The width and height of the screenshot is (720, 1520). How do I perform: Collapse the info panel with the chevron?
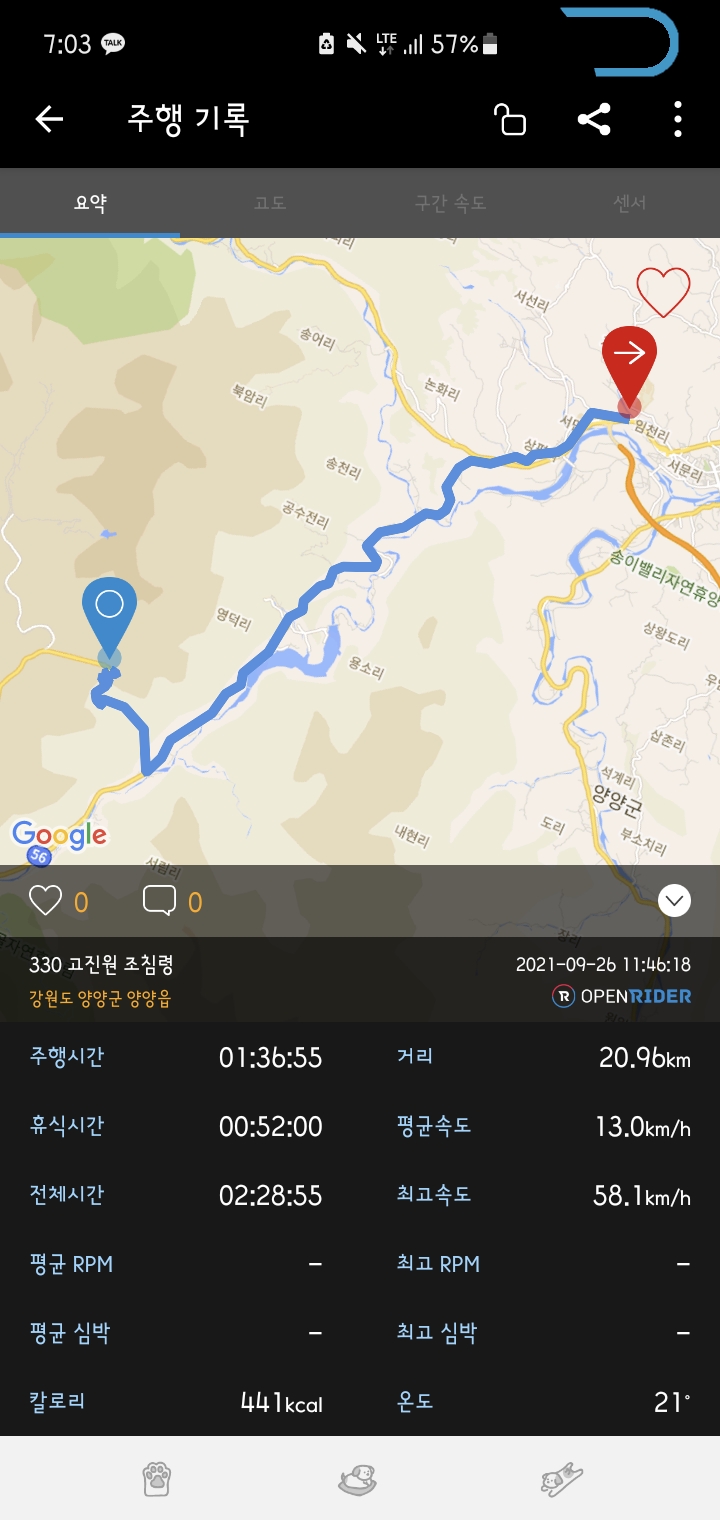coord(675,901)
